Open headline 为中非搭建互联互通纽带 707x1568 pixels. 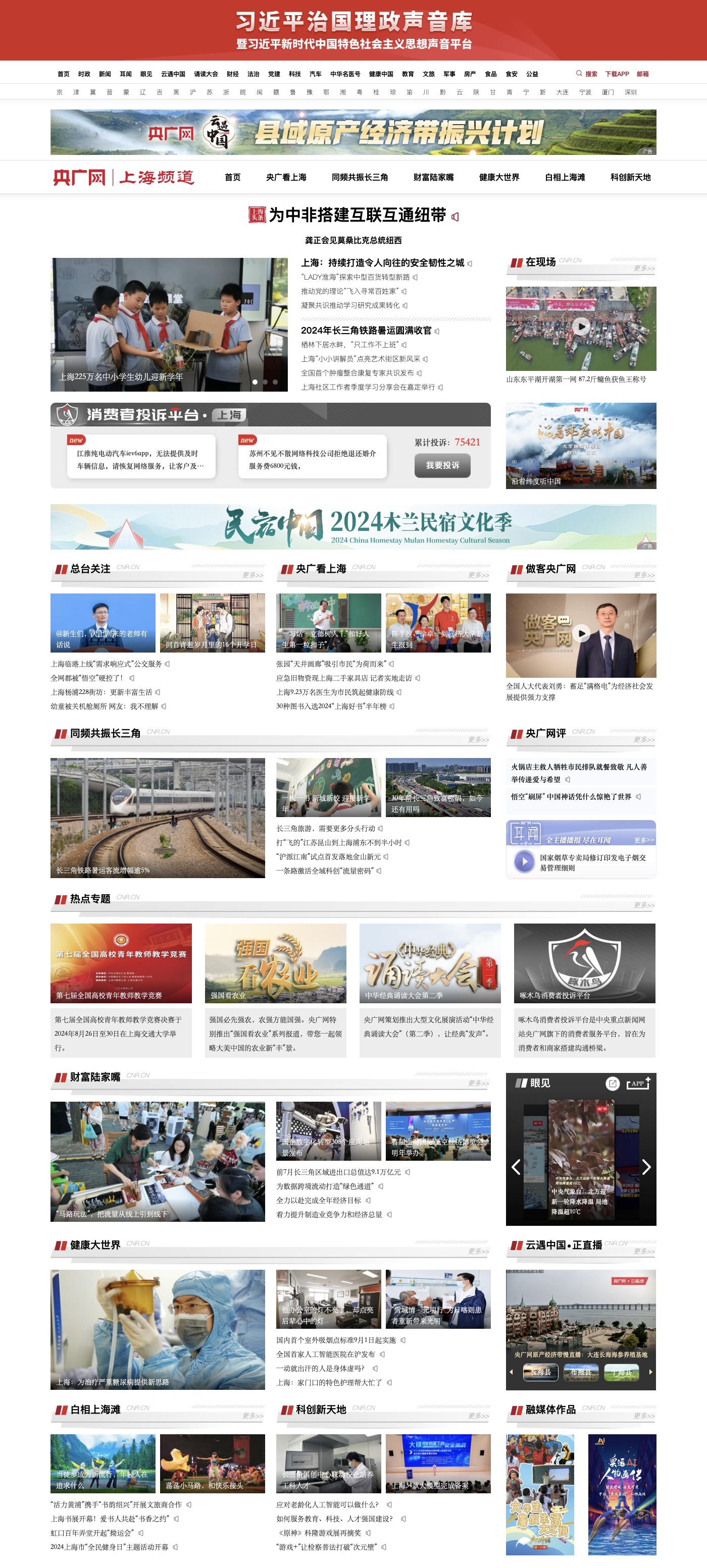point(357,215)
